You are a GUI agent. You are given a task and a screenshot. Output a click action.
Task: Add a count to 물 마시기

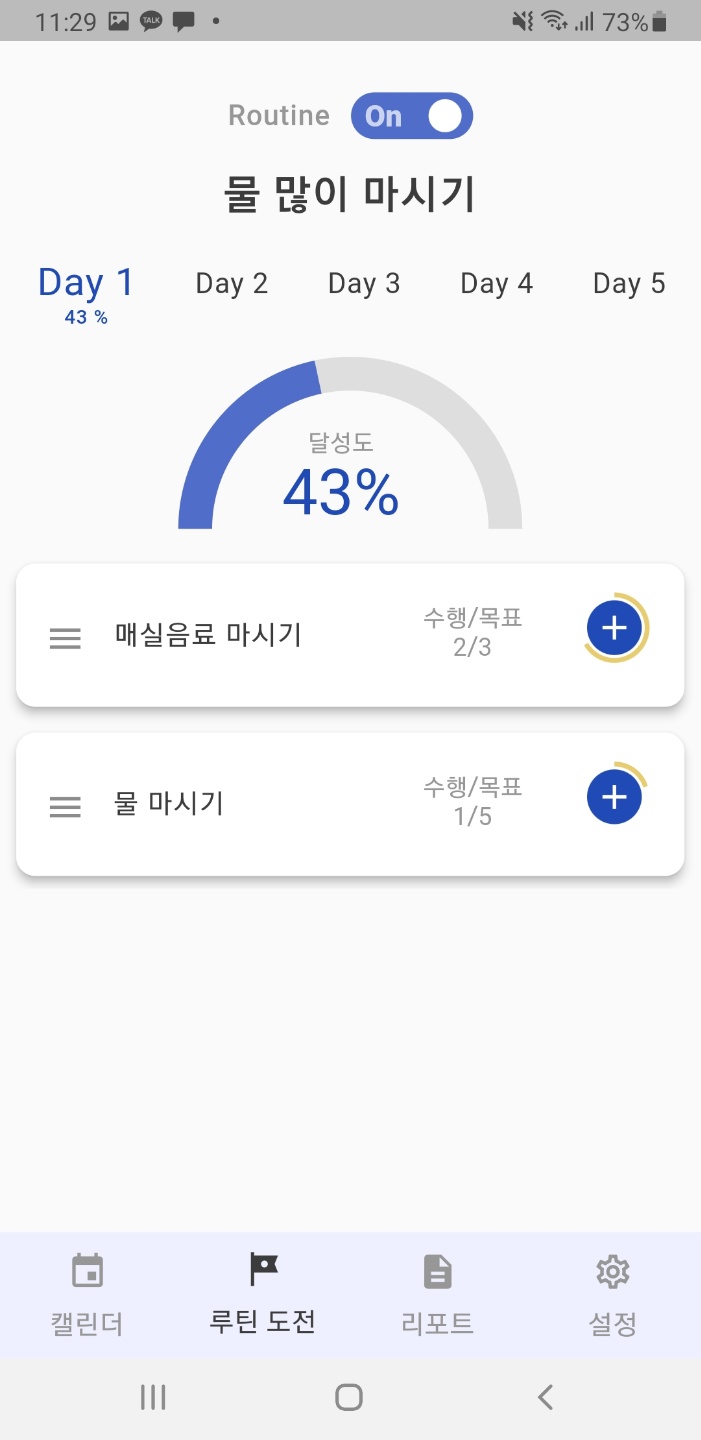coord(614,797)
